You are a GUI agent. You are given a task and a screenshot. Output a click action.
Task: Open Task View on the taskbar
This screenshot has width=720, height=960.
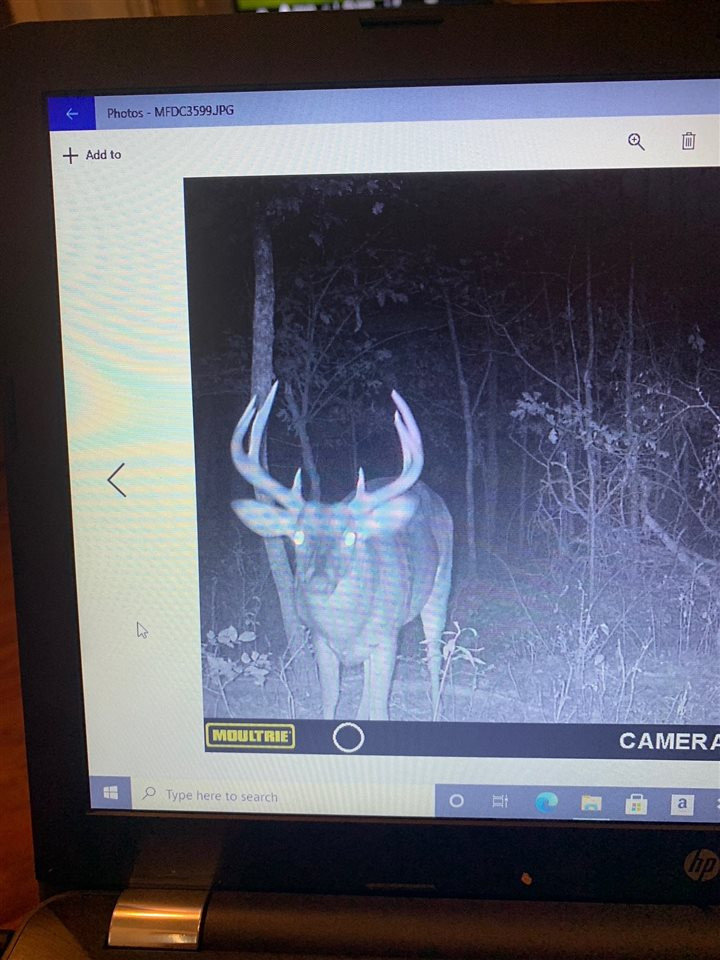500,802
